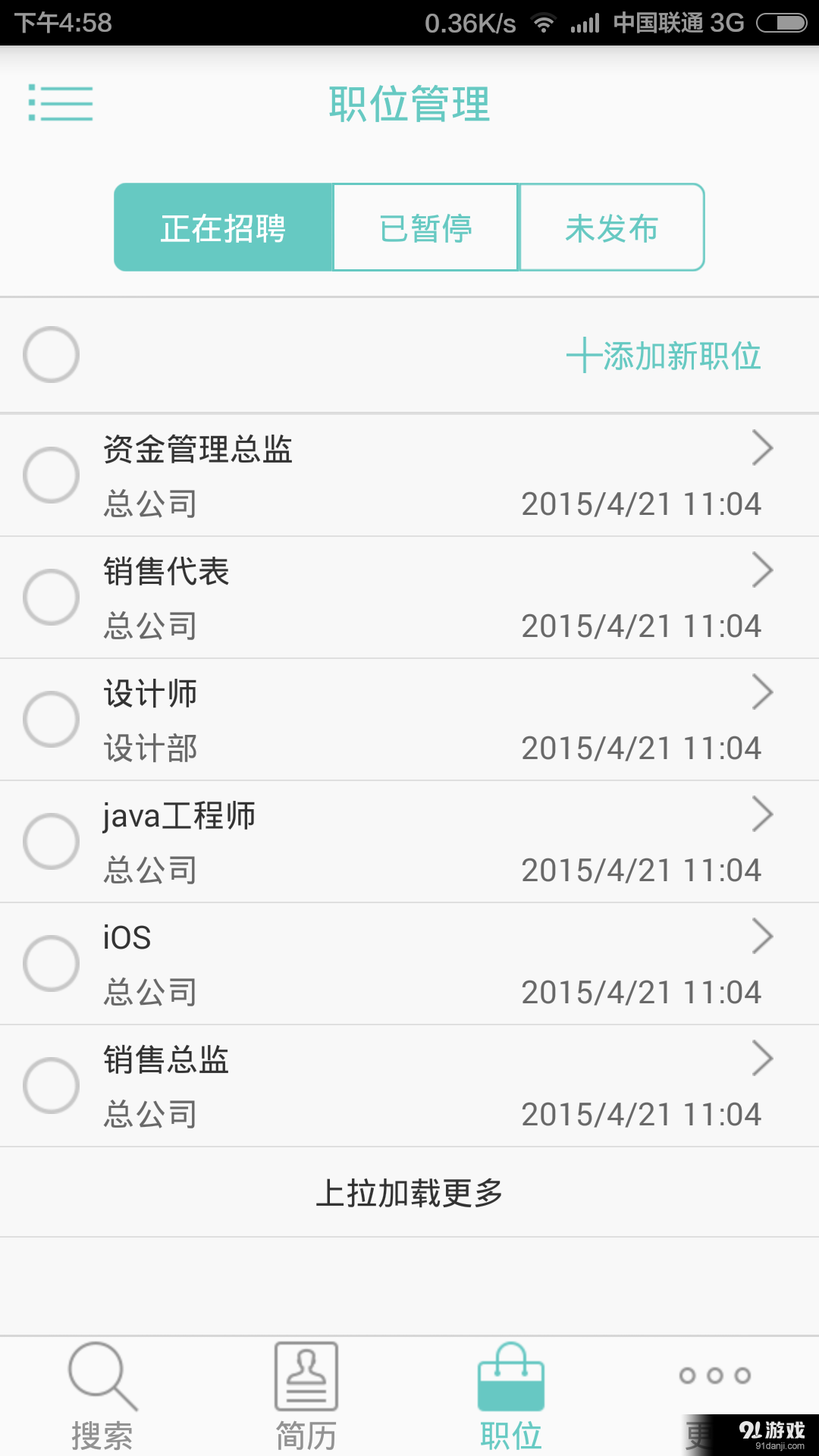Image resolution: width=819 pixels, height=1456 pixels.
Task: Open the 销售代表 list row
Action: pyautogui.click(x=379, y=598)
